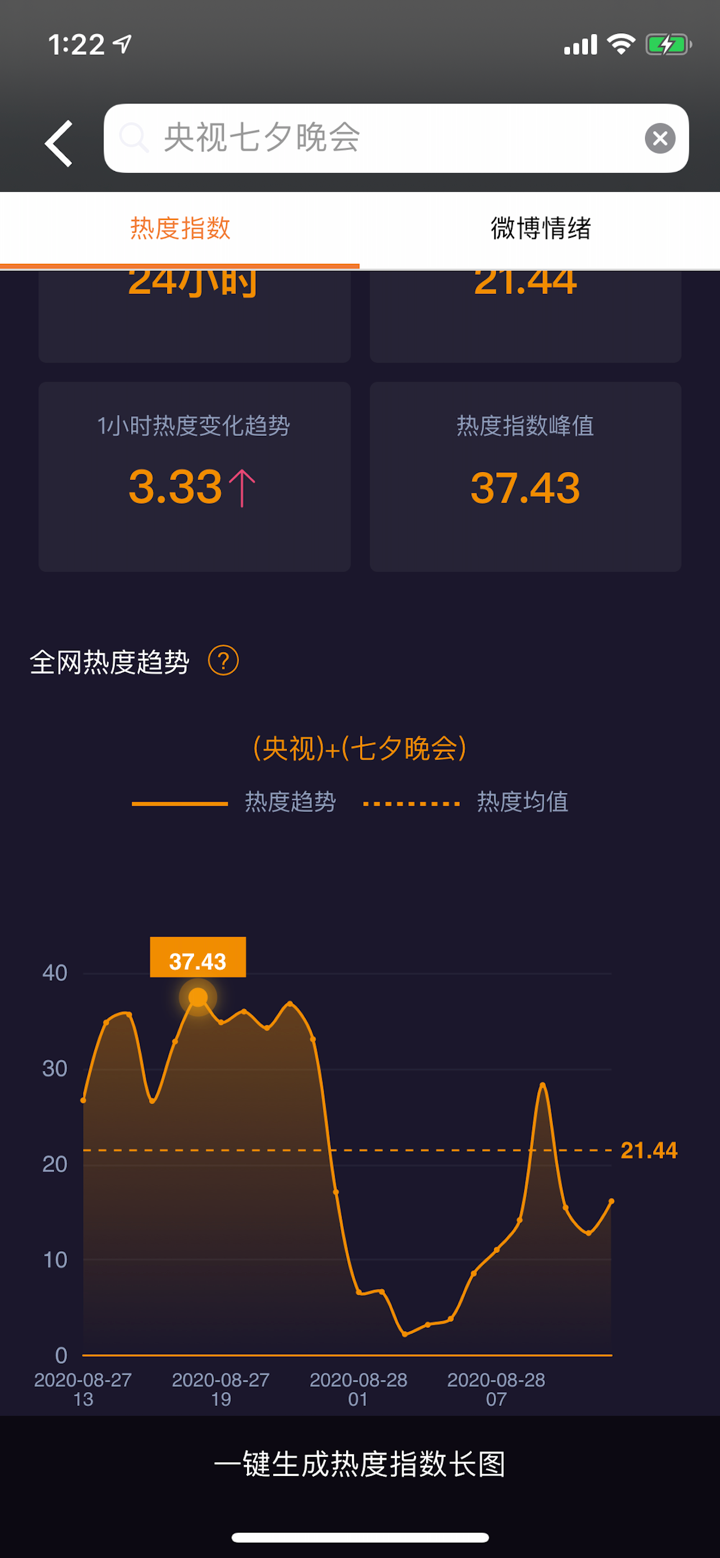This screenshot has height=1558, width=720.
Task: Tap the Wi-Fi icon in the status bar
Action: pos(623,43)
